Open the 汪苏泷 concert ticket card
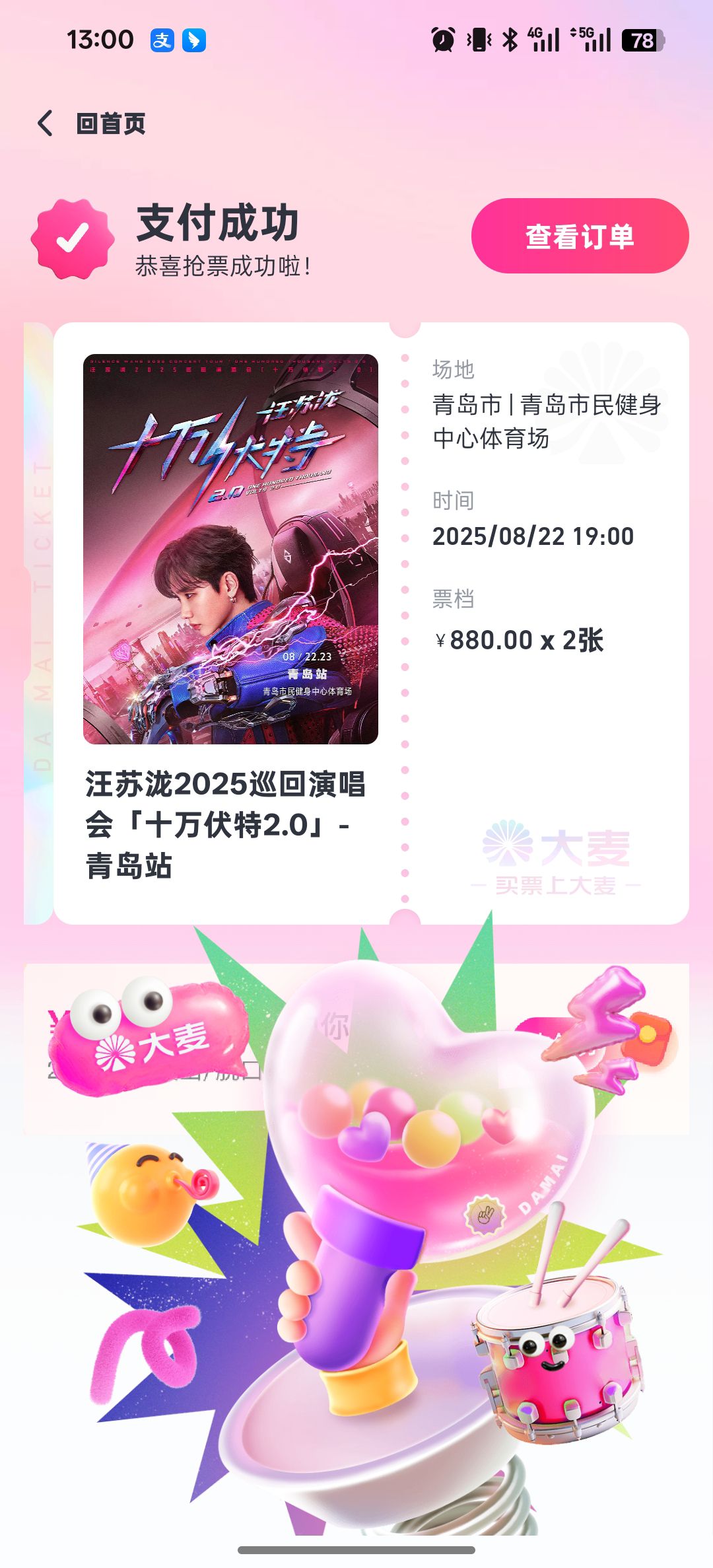Image resolution: width=713 pixels, height=1568 pixels. pos(371,623)
